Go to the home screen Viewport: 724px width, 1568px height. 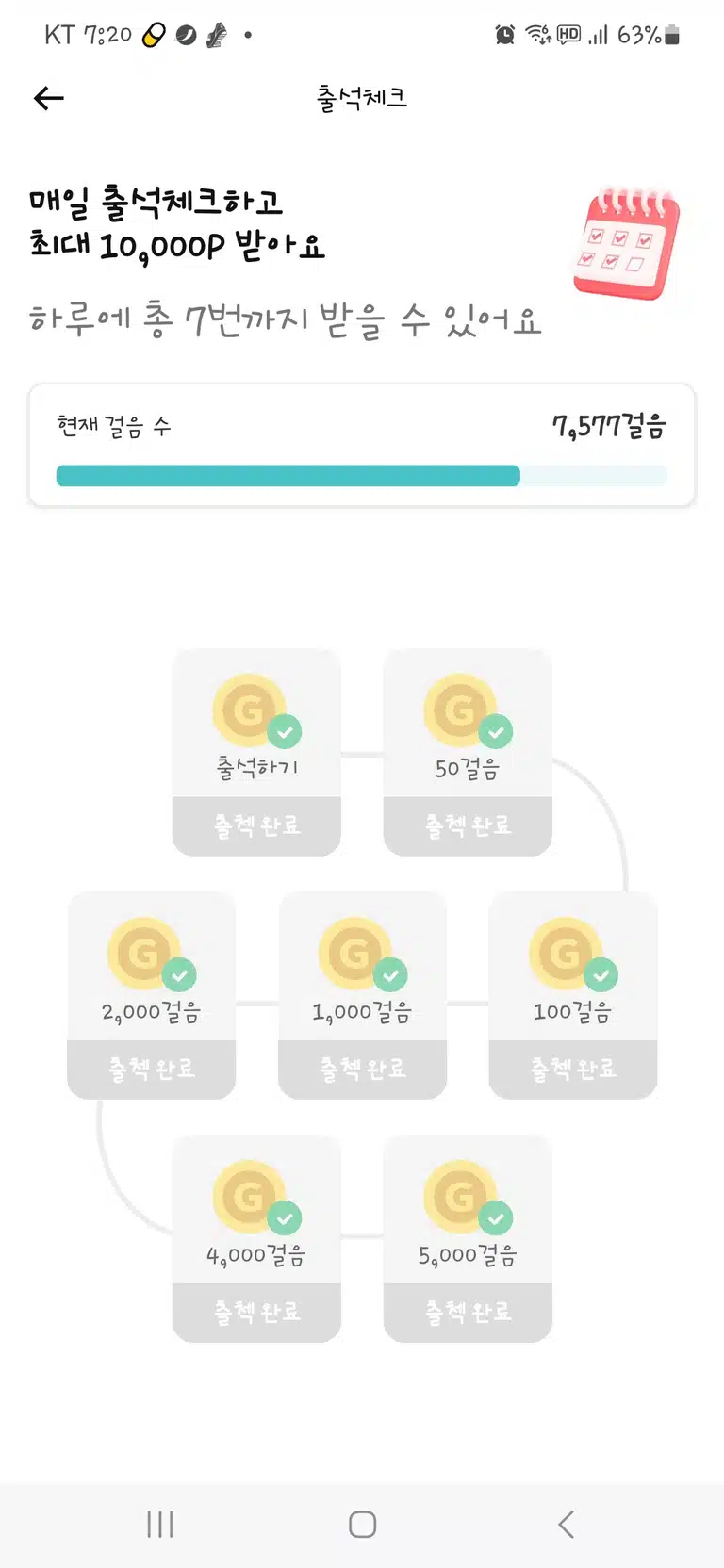[362, 1525]
